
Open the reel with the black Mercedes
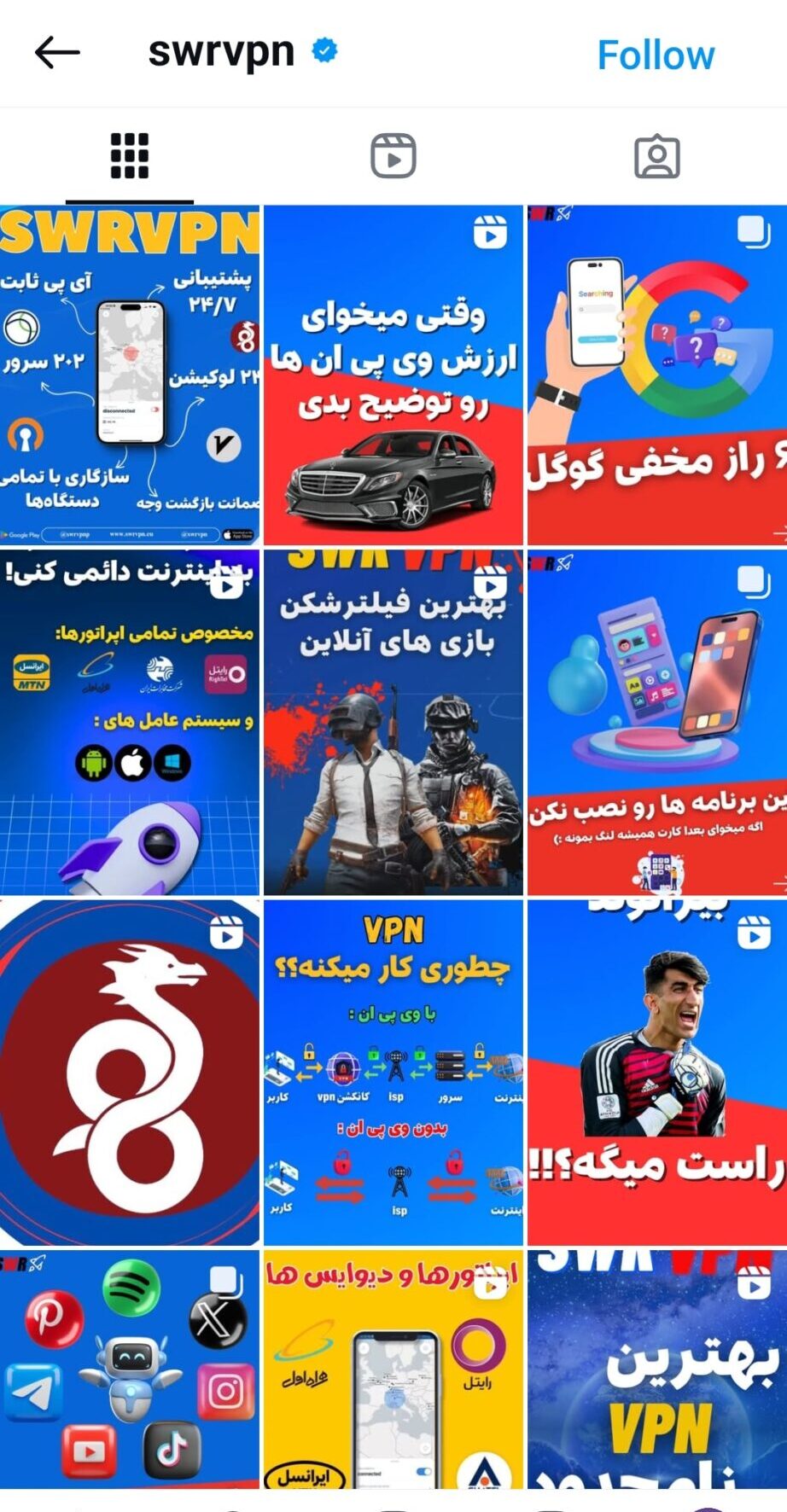click(x=393, y=375)
